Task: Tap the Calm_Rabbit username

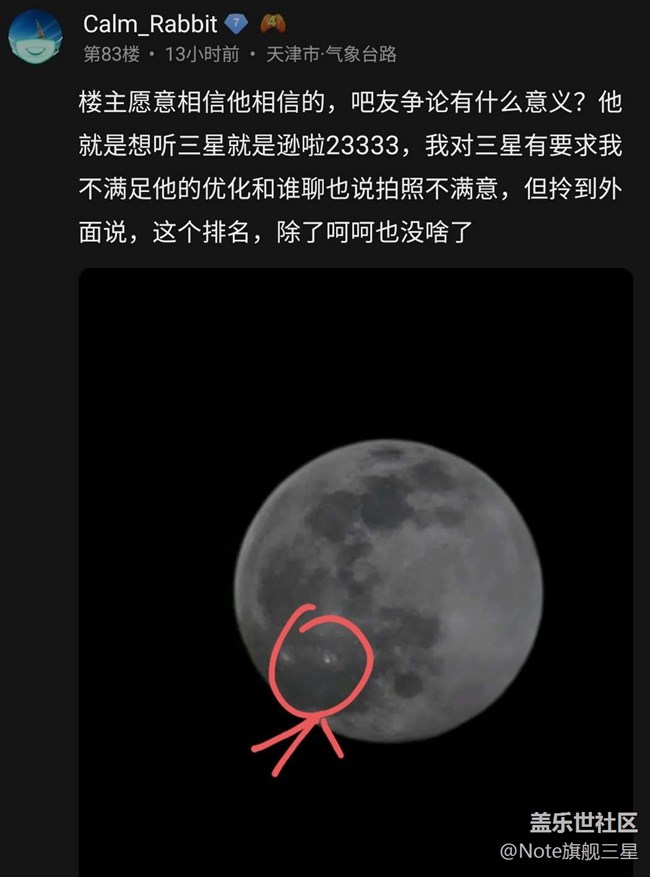Action: click(150, 23)
